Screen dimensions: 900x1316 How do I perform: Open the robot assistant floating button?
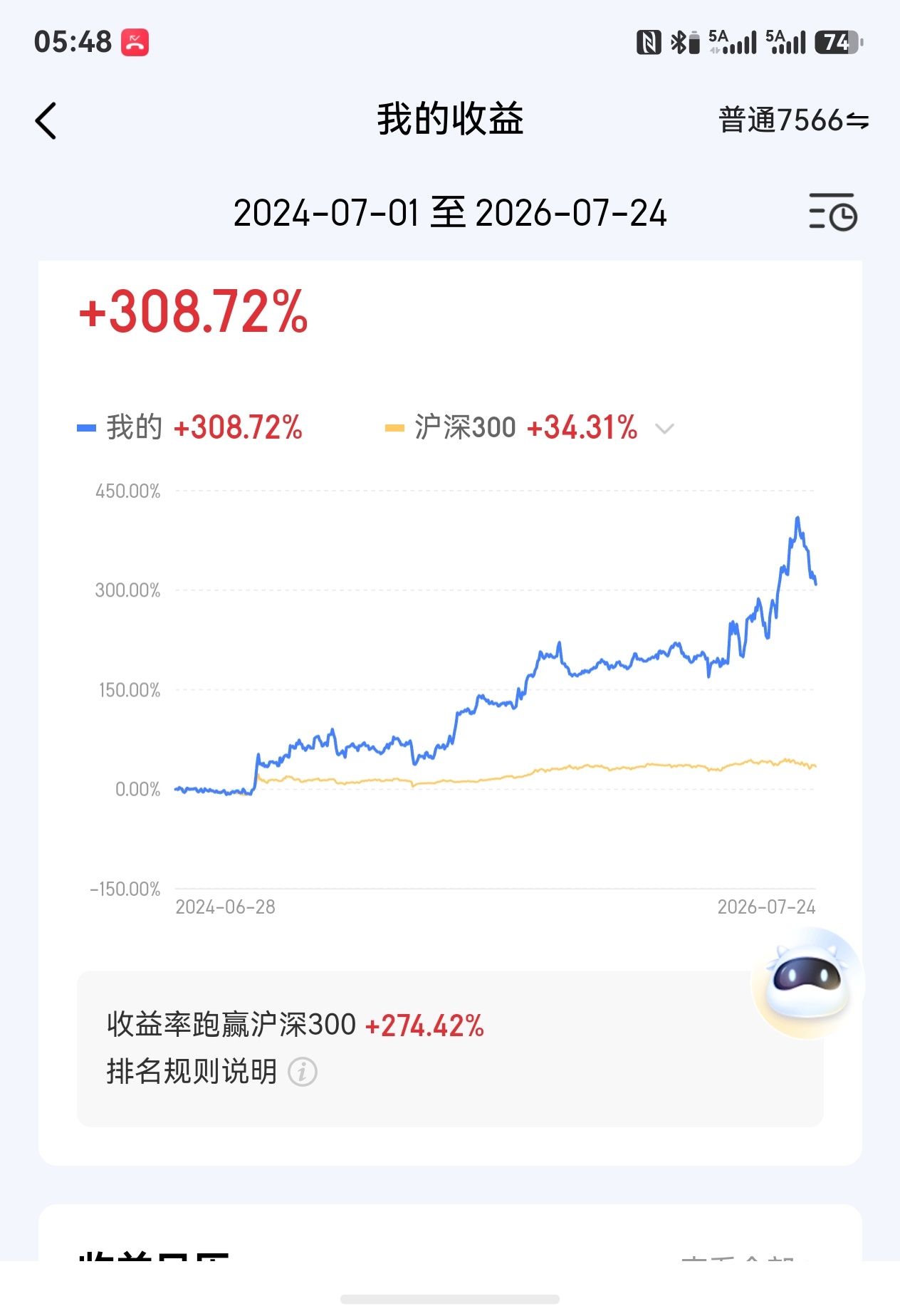pyautogui.click(x=808, y=983)
